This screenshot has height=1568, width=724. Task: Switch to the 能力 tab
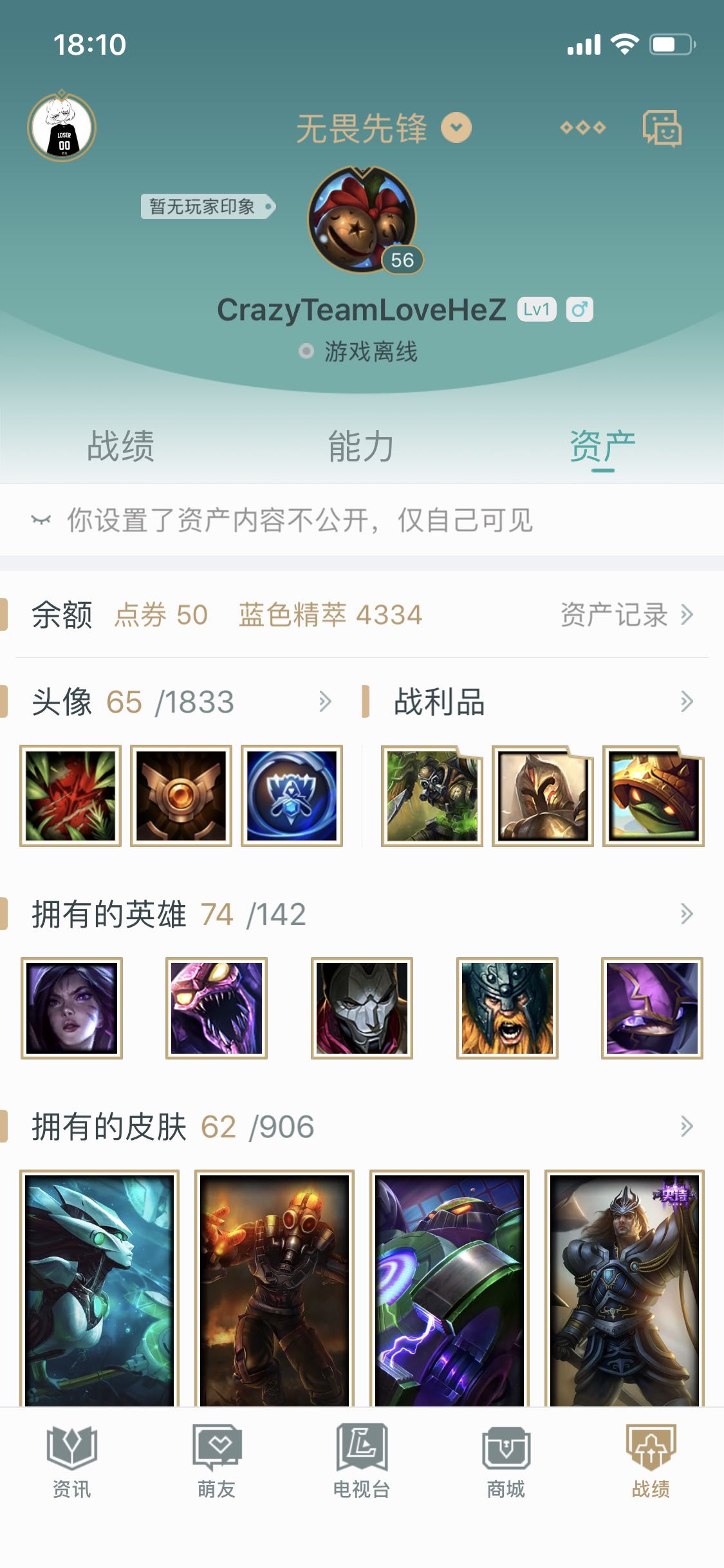coord(361,446)
